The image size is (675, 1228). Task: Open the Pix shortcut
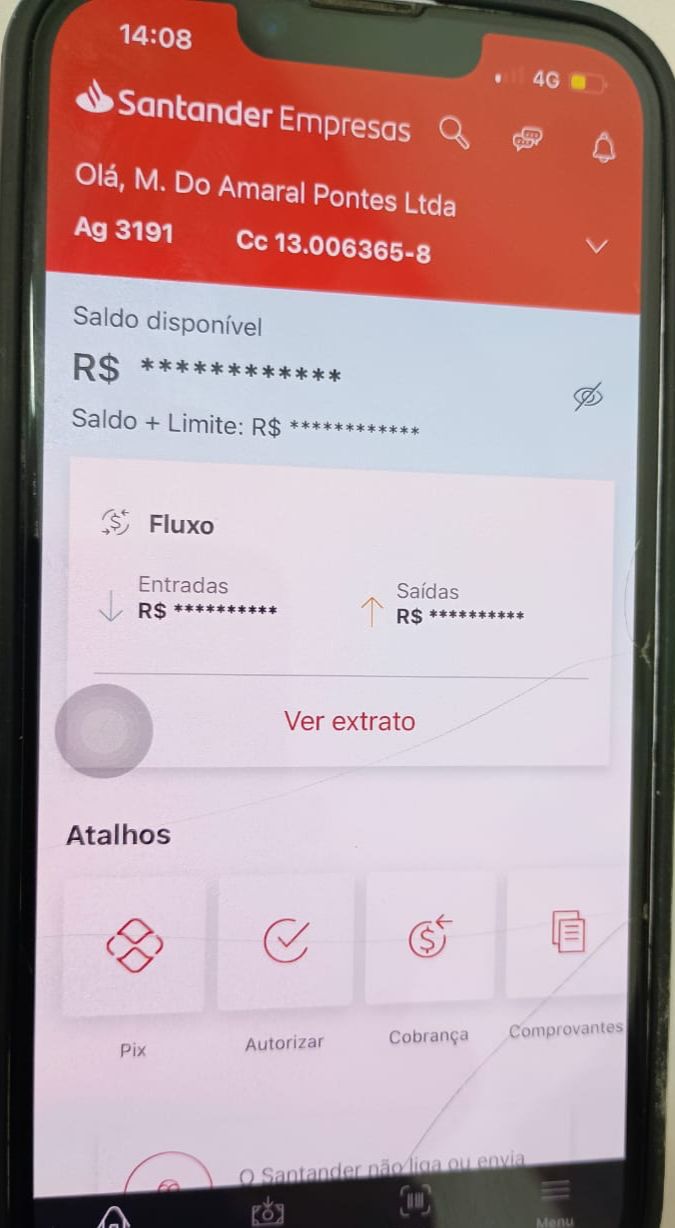point(135,945)
